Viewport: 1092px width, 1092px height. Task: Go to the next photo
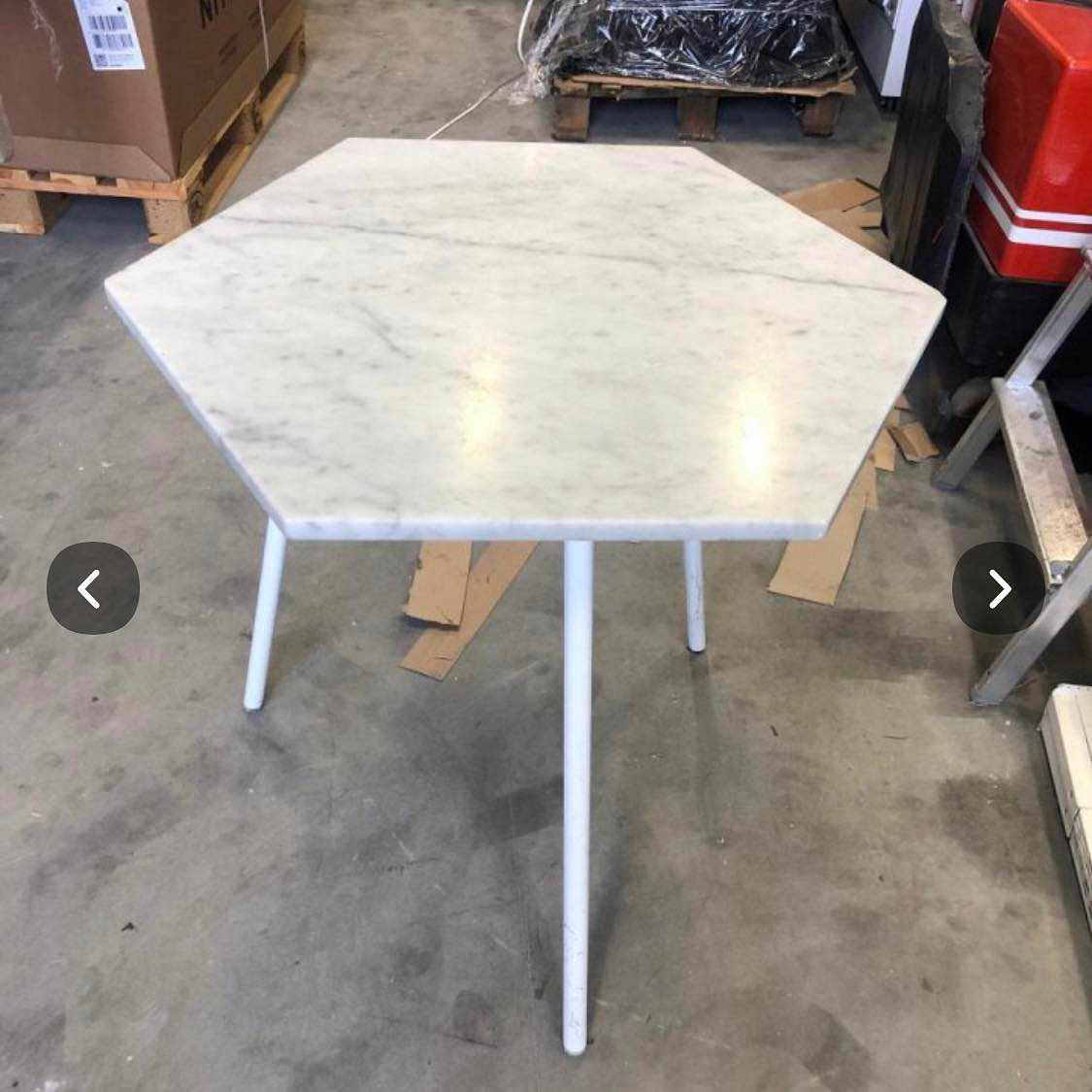pyautogui.click(x=999, y=588)
